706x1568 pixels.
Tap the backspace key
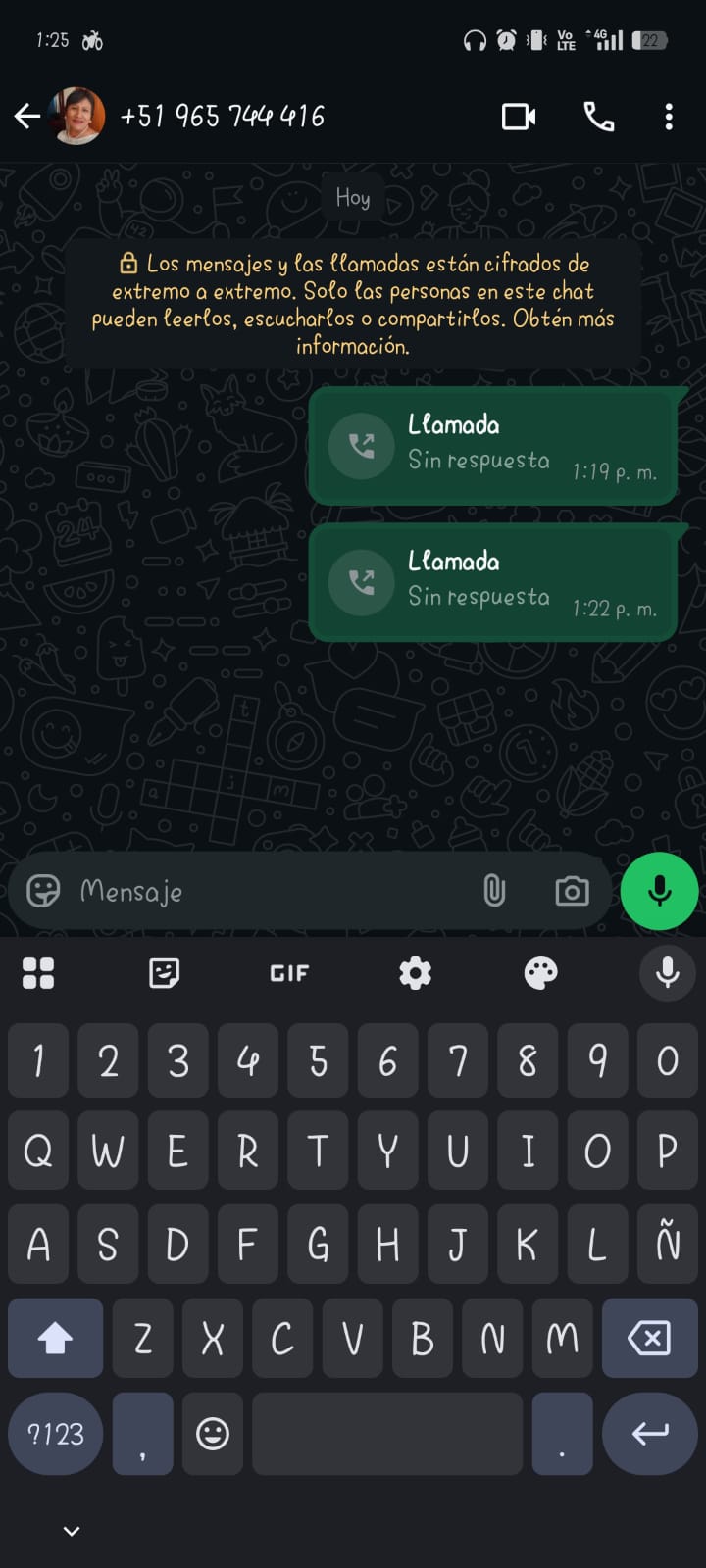(649, 1338)
